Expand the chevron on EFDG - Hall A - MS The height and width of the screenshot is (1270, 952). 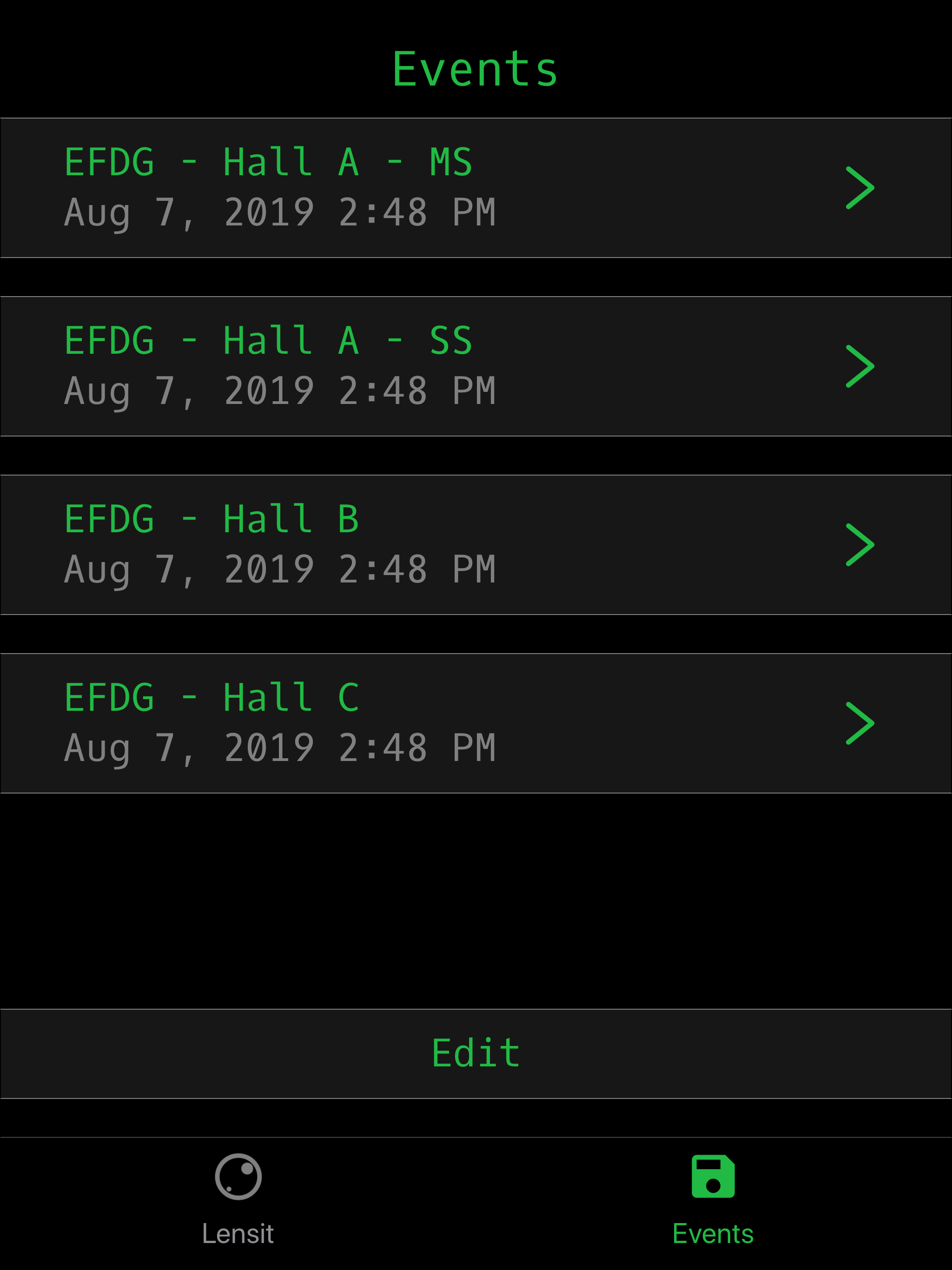click(859, 186)
